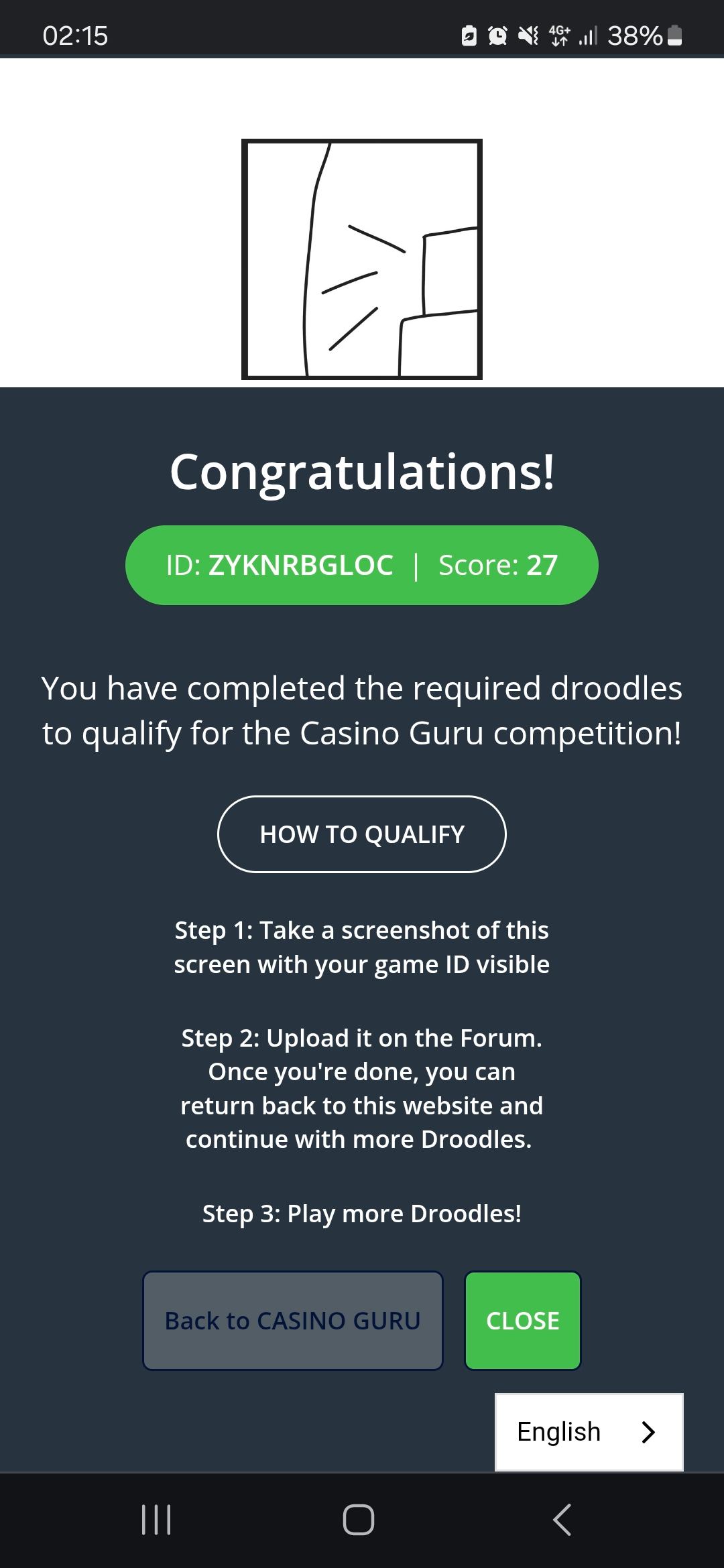Viewport: 724px width, 1568px height.
Task: Go back to CASINO GURU
Action: 293,1321
